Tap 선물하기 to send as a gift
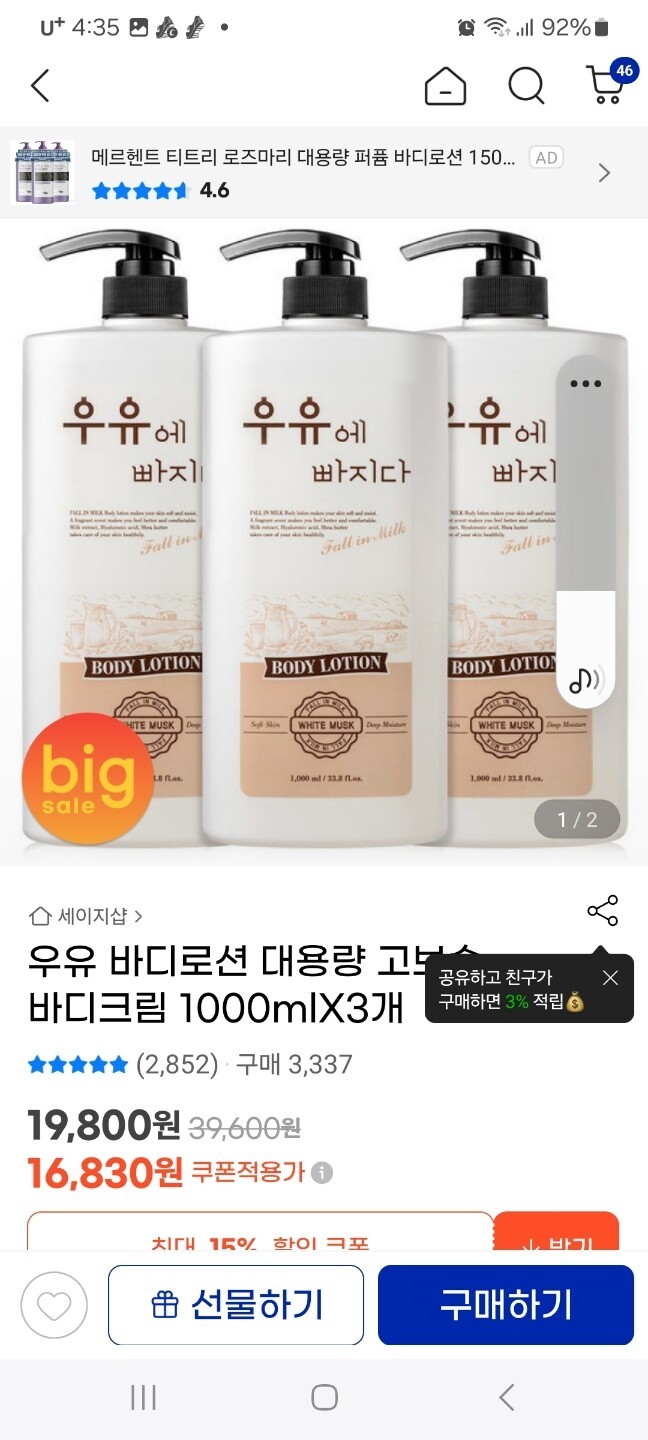Viewport: 648px width, 1440px height. (236, 1305)
